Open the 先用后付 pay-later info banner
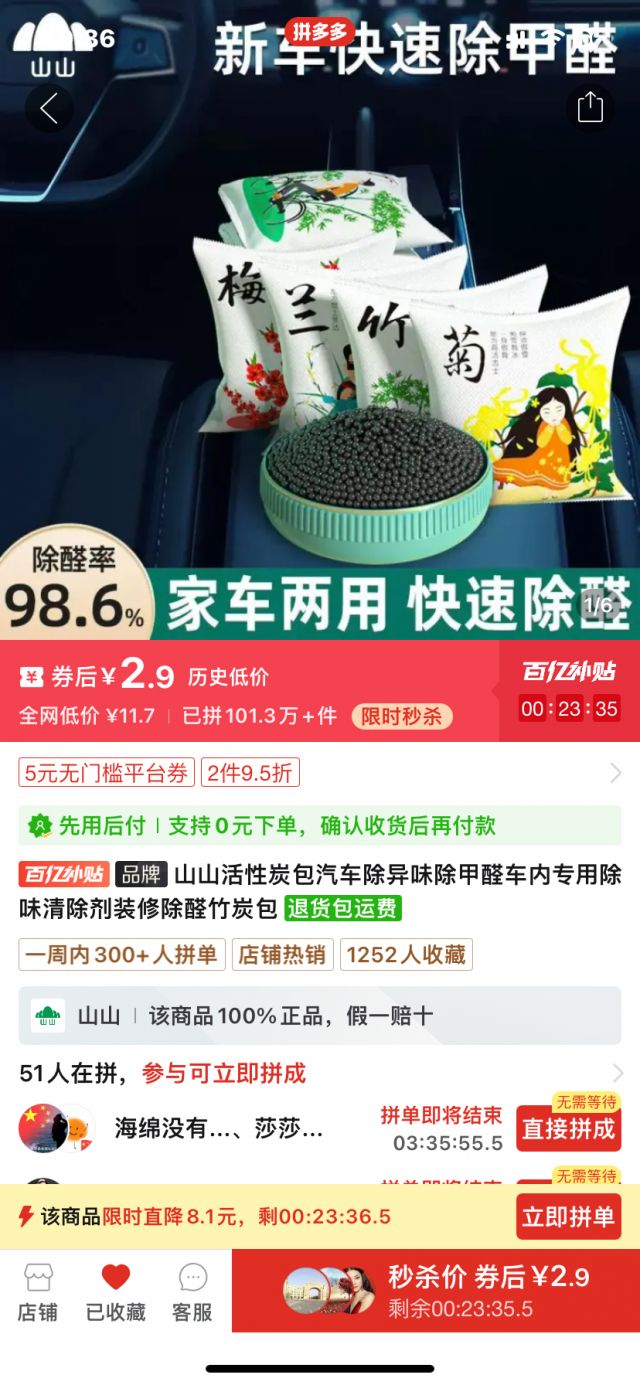This screenshot has width=640, height=1385. coord(320,826)
